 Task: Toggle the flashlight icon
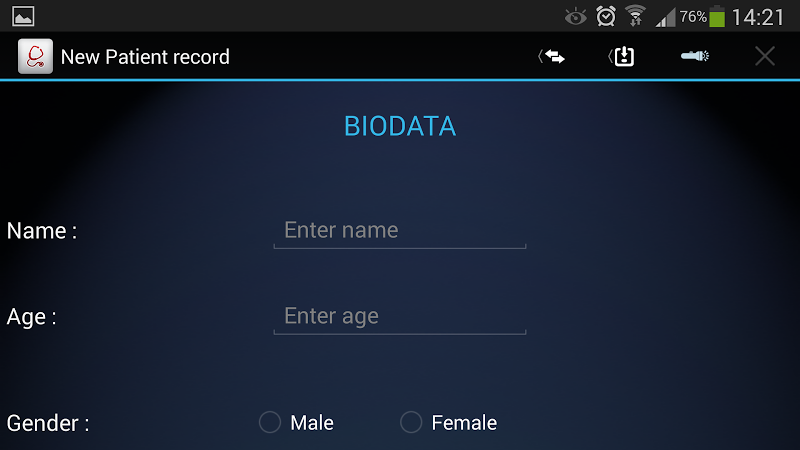click(x=694, y=57)
